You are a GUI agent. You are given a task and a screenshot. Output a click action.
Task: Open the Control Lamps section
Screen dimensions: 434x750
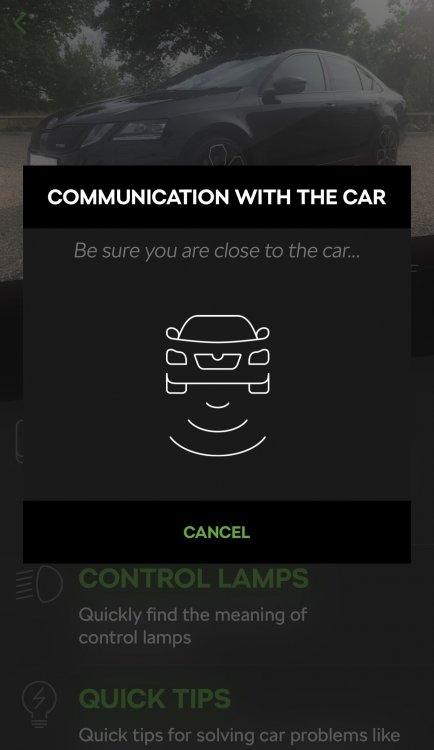(193, 578)
